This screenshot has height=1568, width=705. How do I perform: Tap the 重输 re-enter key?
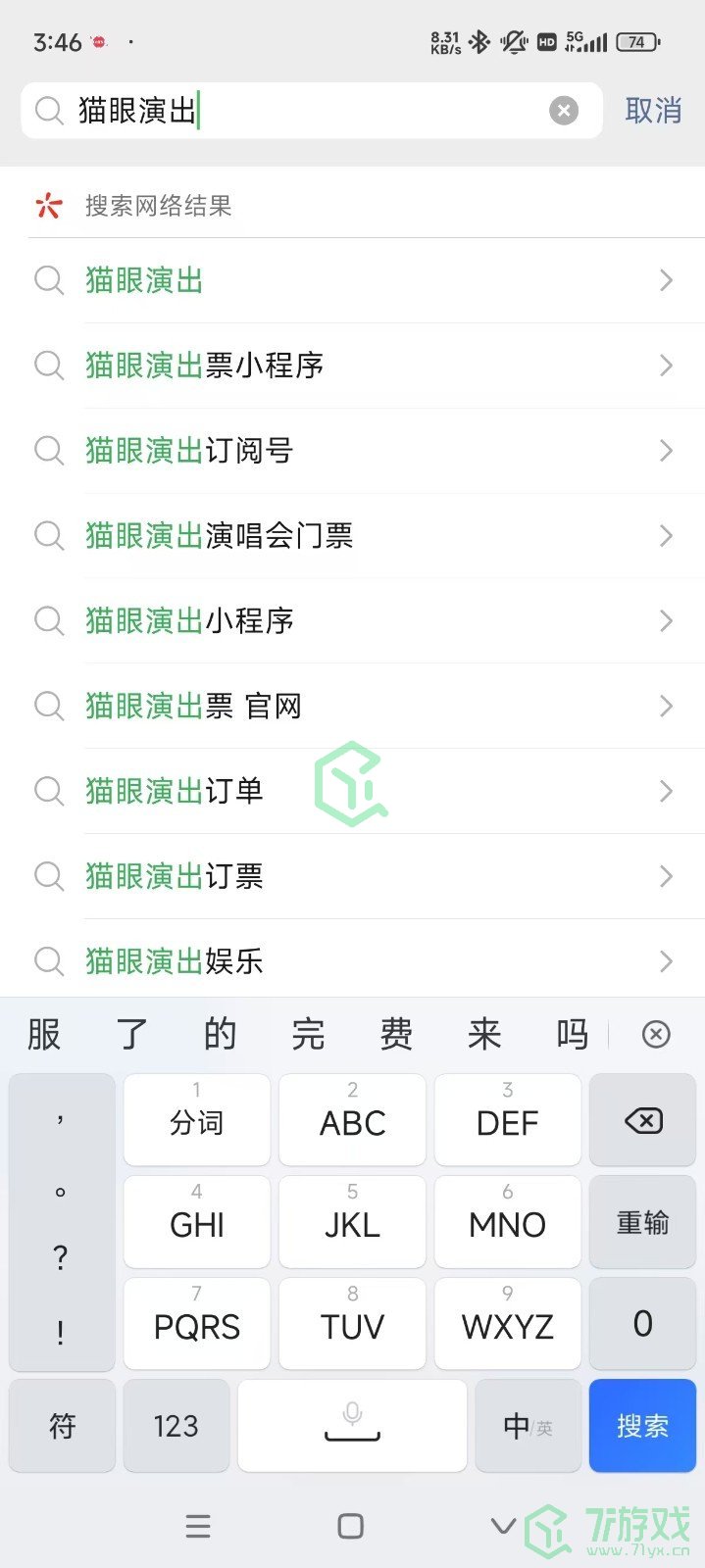[642, 1222]
